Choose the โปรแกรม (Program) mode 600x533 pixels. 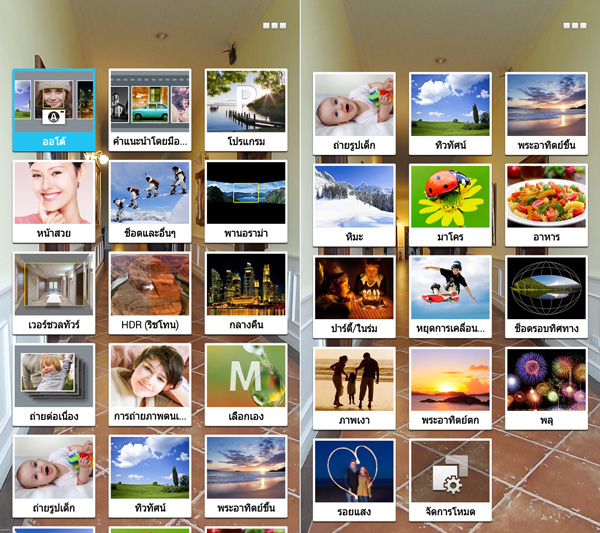(x=245, y=108)
